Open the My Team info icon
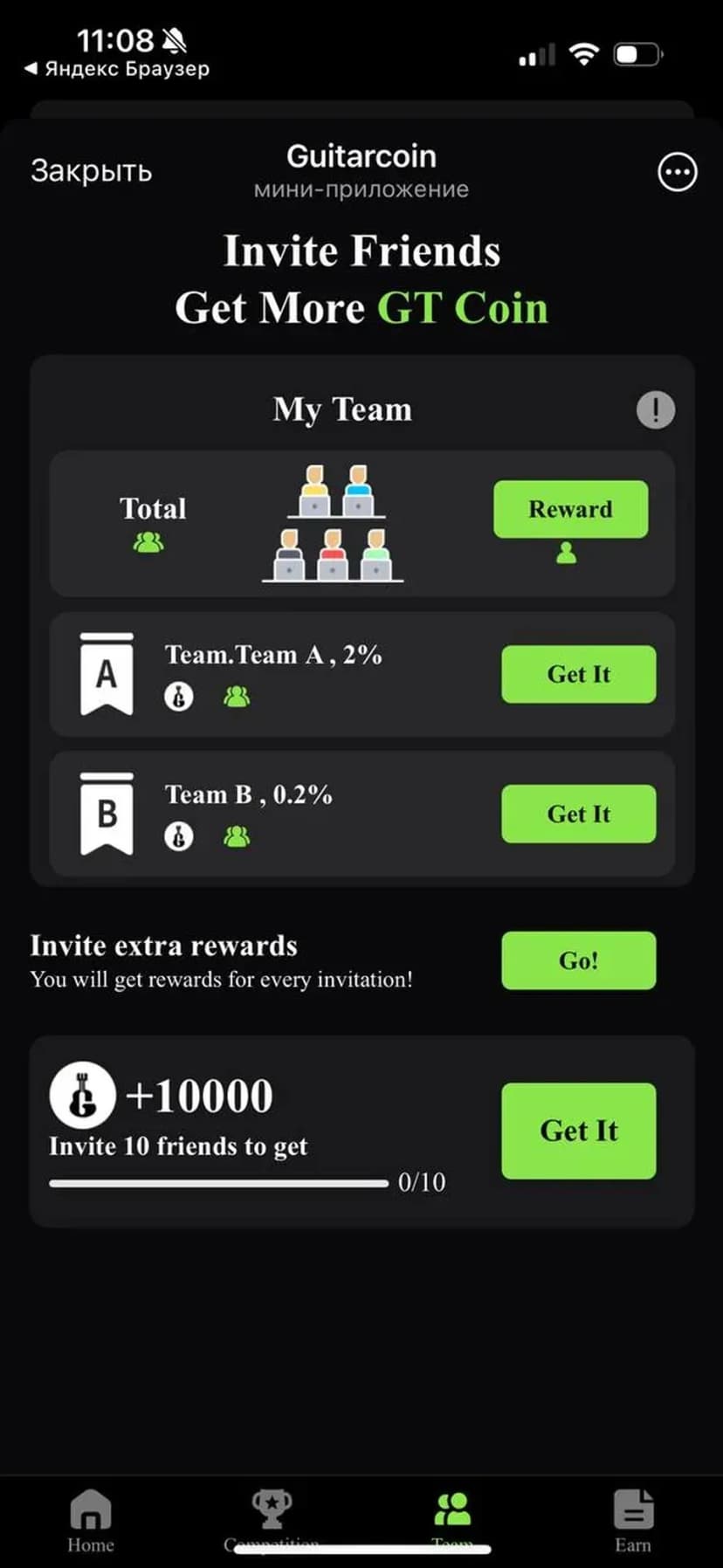The image size is (723, 1568). coord(655,409)
